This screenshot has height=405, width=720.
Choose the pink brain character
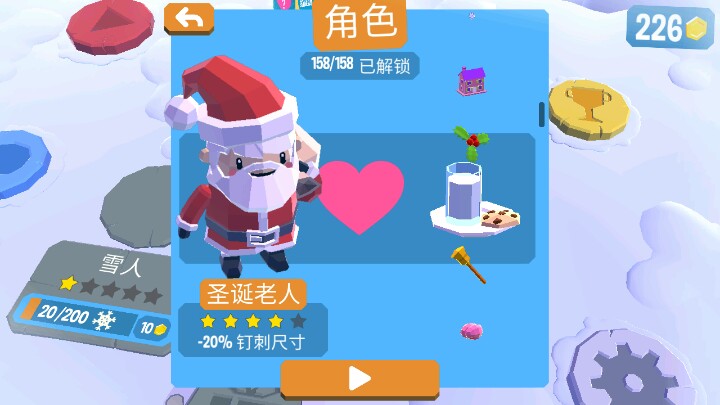[x=471, y=330]
